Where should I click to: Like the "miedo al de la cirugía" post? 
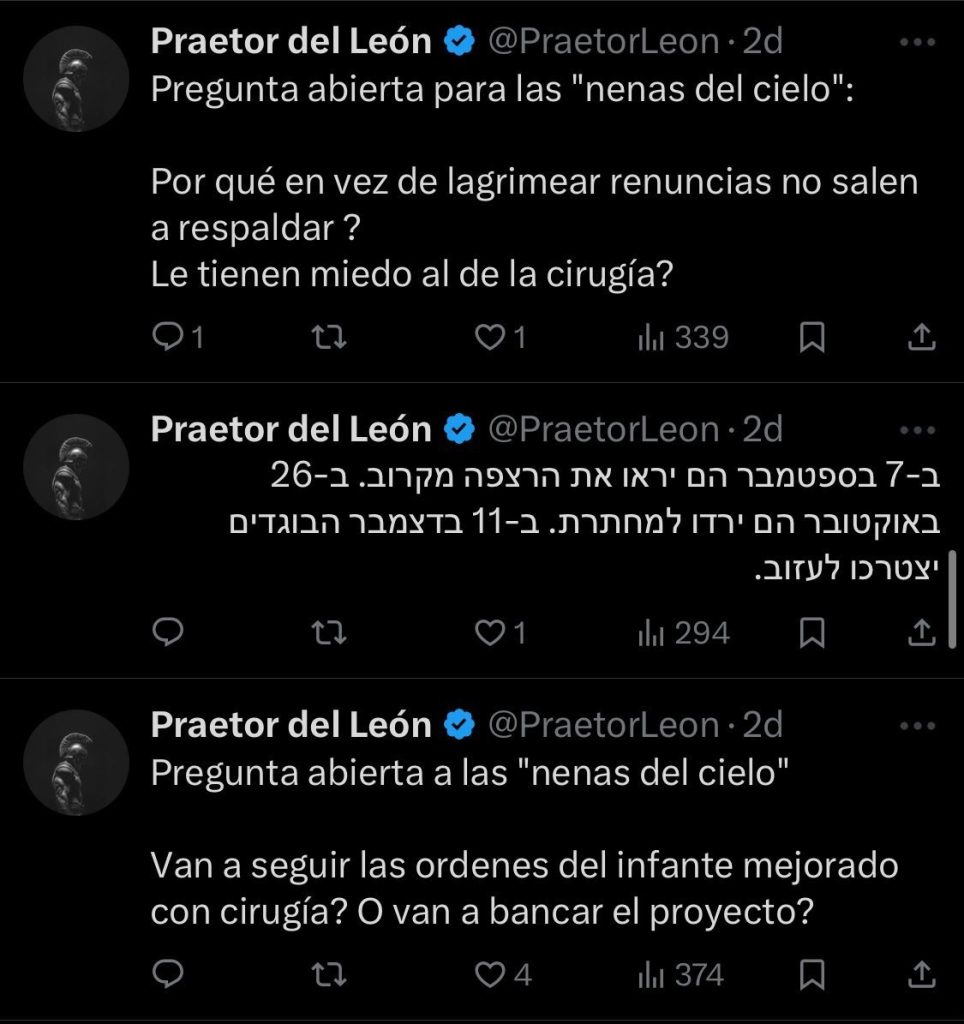coord(490,339)
